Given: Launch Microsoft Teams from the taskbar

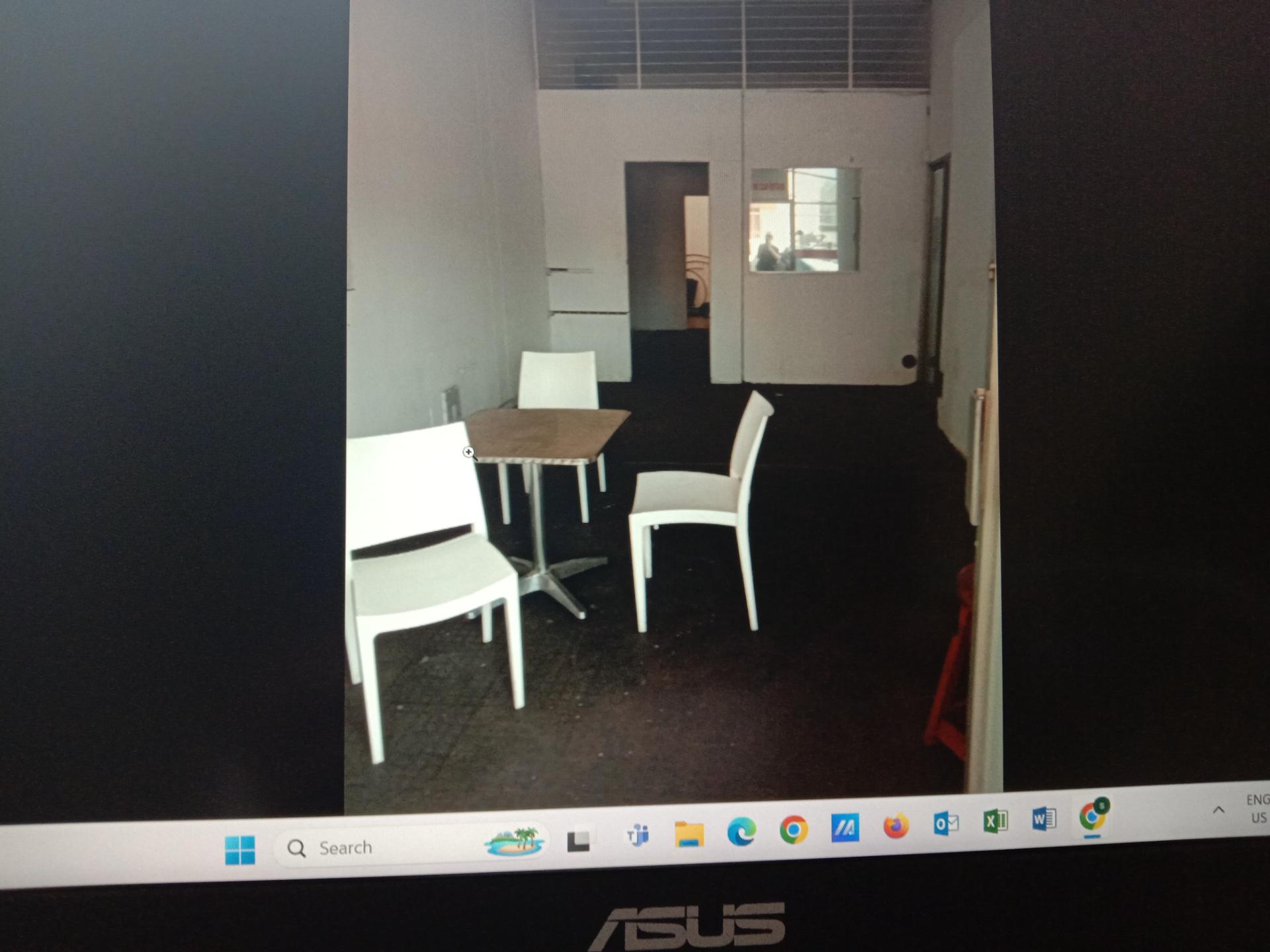Looking at the screenshot, I should (x=638, y=836).
